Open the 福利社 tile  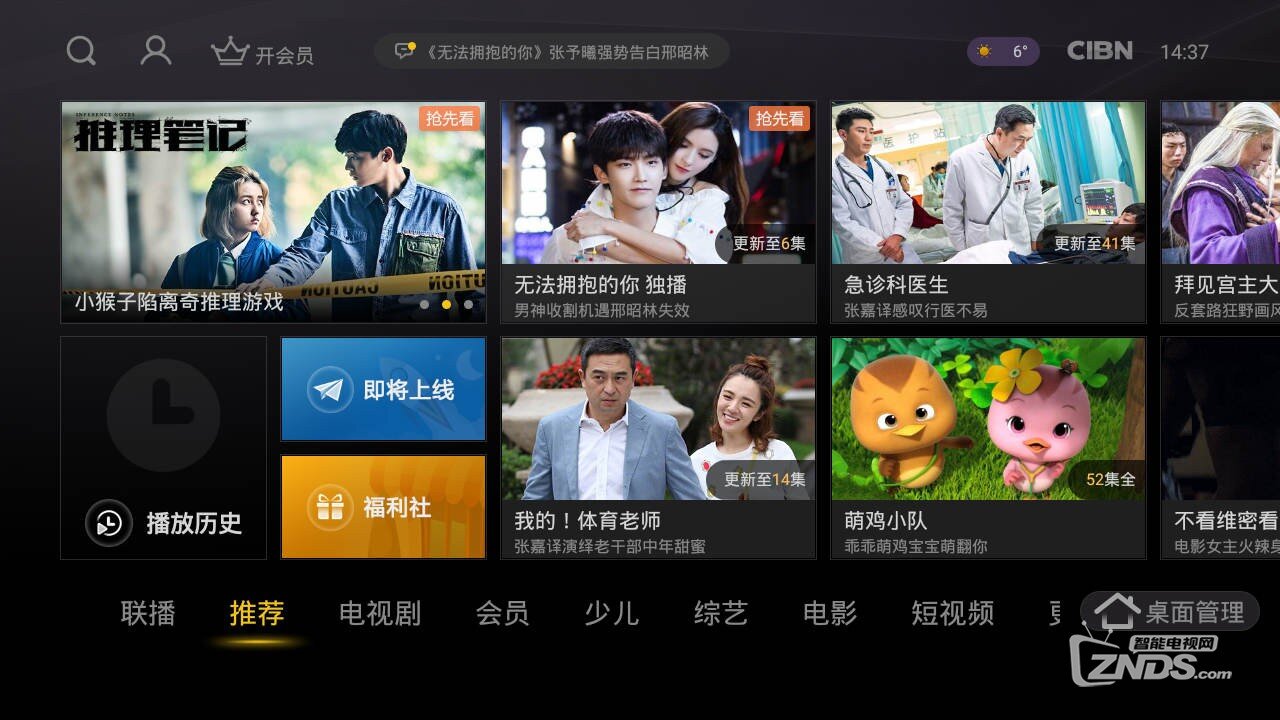(383, 507)
